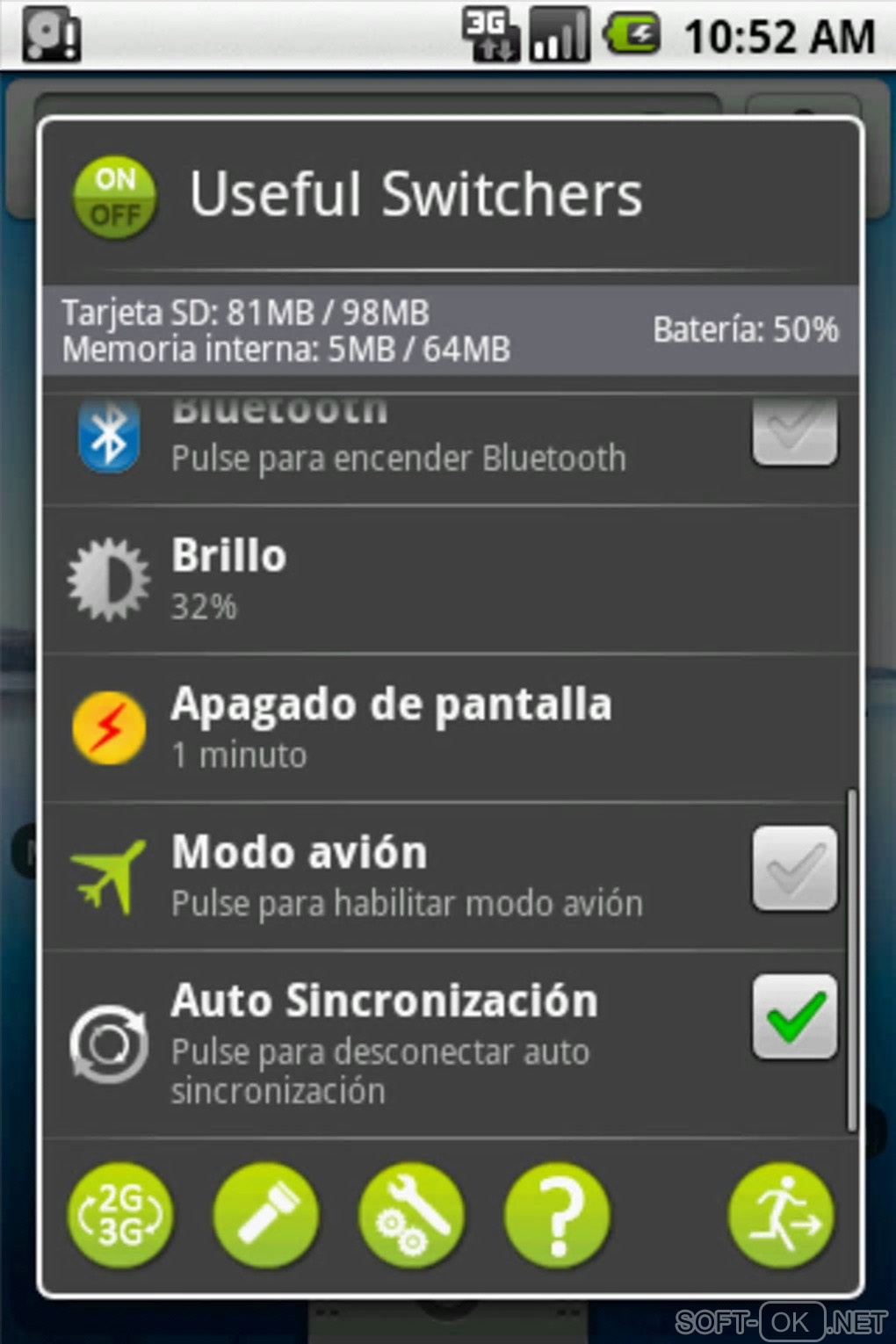Screen dimensions: 896x1344
Task: Uncheck Auto Sincronización checkbox
Action: [x=793, y=1016]
